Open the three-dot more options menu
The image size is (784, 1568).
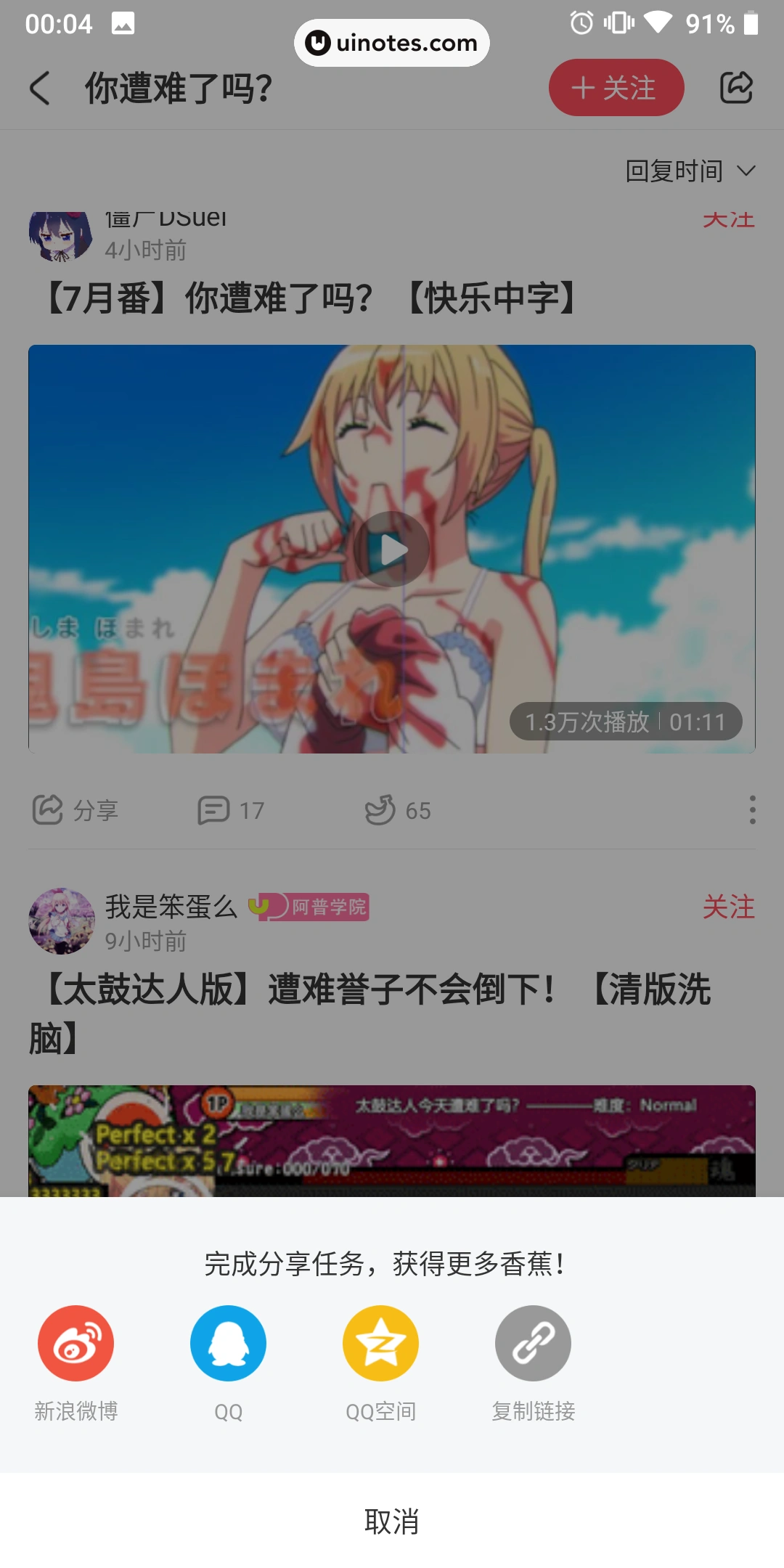coord(751,811)
